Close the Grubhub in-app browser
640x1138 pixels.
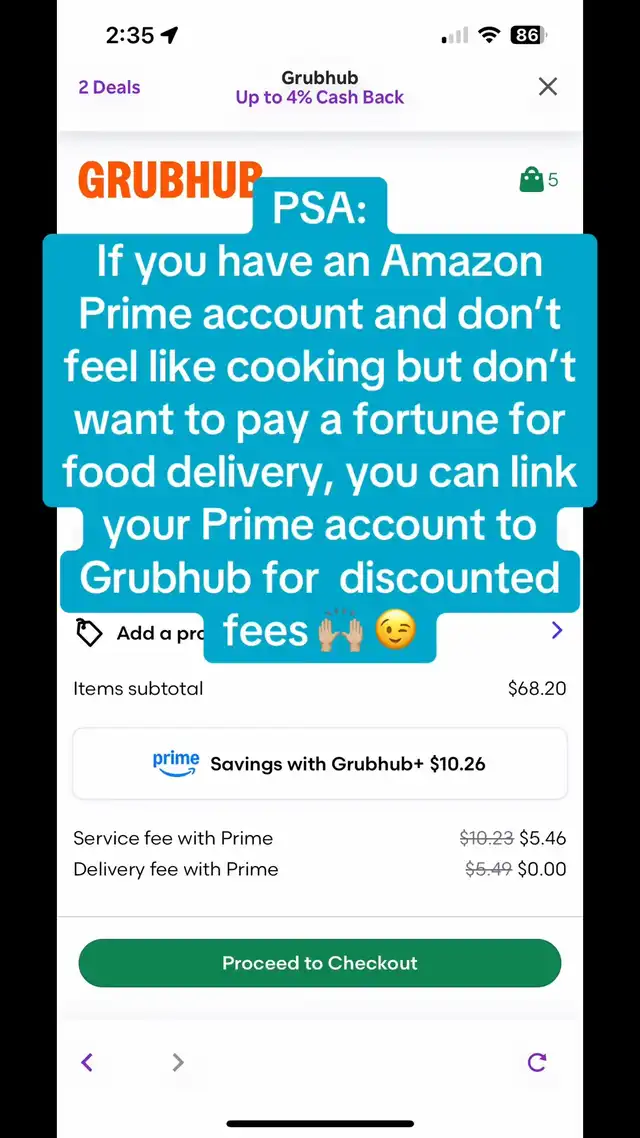[x=548, y=86]
